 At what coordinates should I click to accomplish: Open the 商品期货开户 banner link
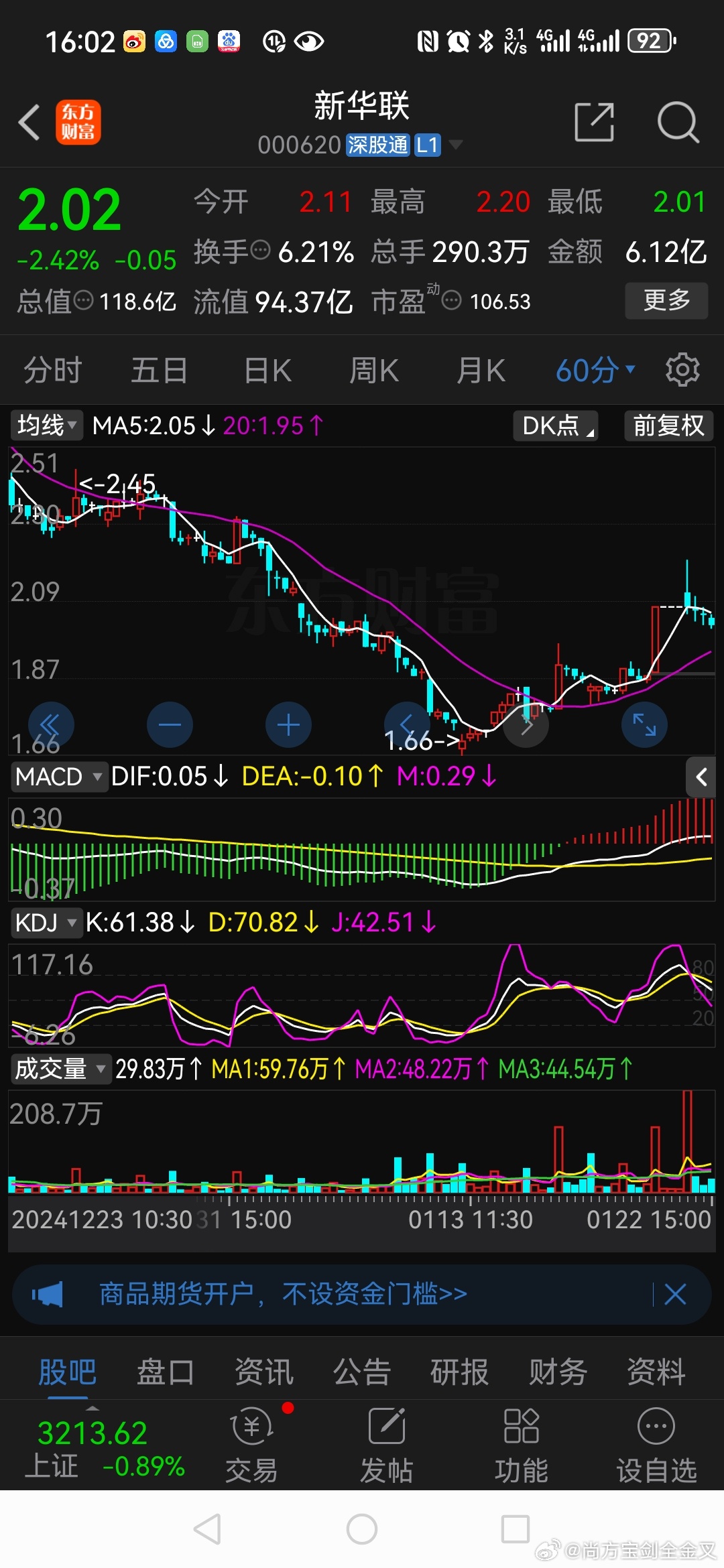click(282, 1294)
